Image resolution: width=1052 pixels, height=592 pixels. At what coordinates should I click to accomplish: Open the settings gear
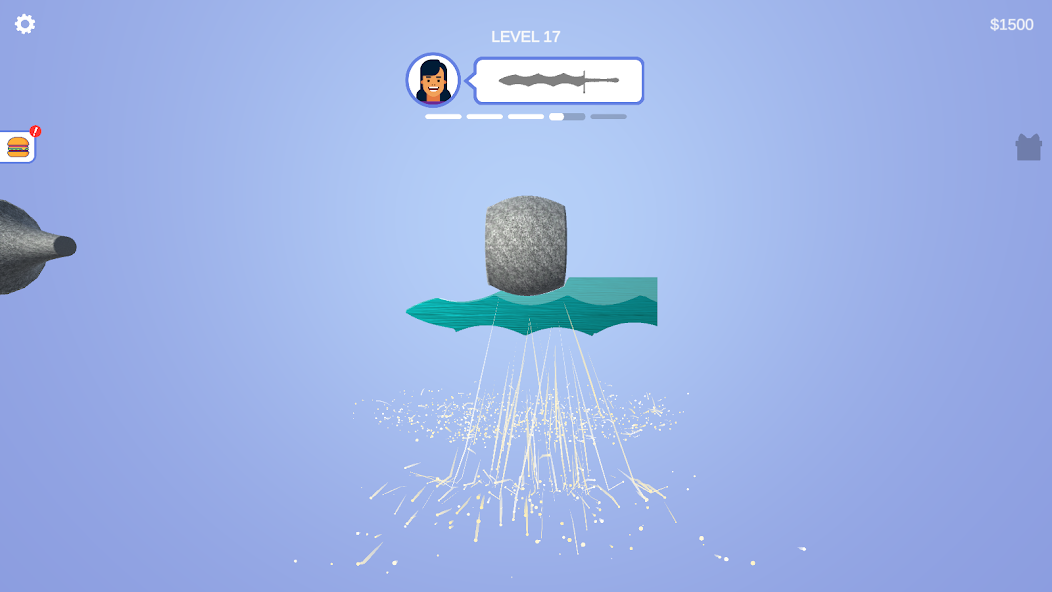[x=25, y=24]
